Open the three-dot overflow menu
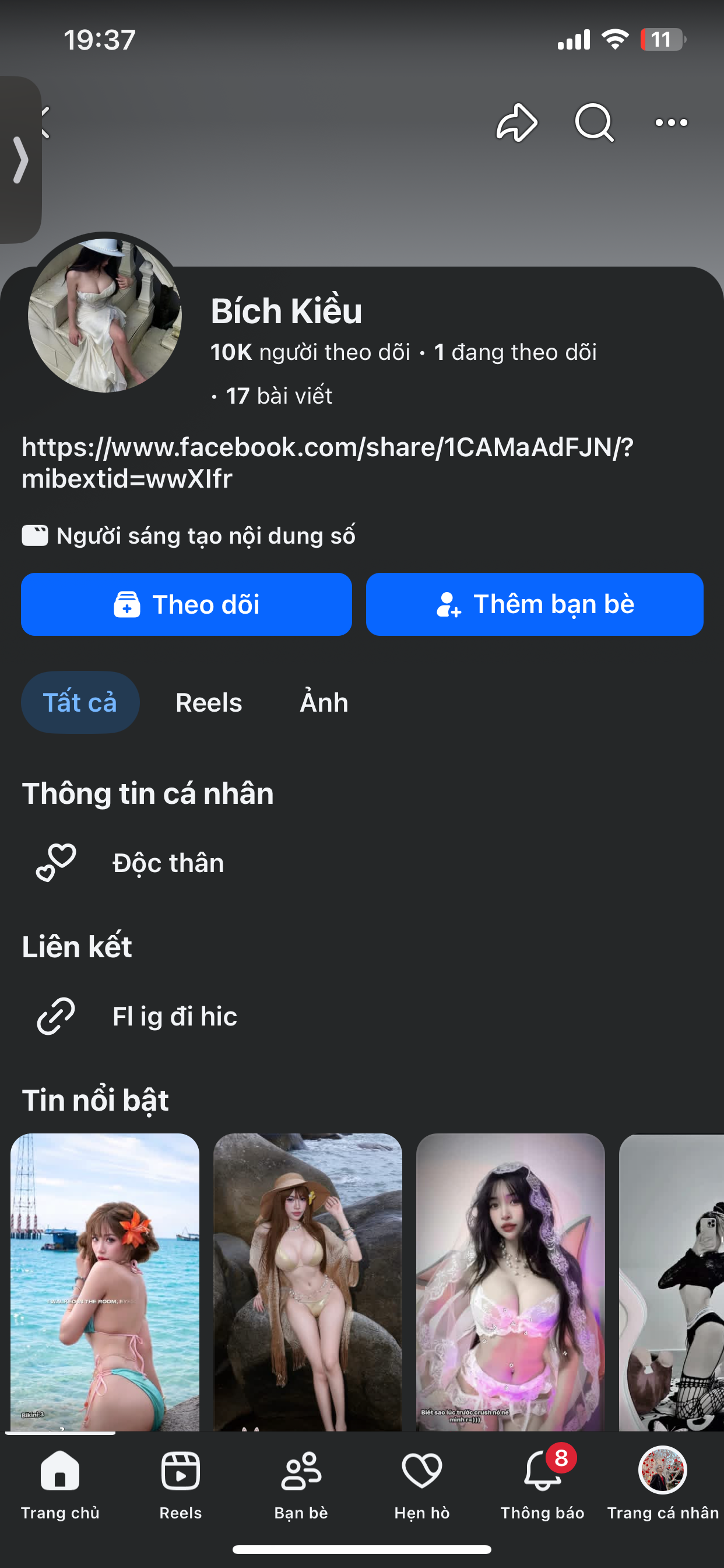This screenshot has height=1568, width=724. pos(671,123)
